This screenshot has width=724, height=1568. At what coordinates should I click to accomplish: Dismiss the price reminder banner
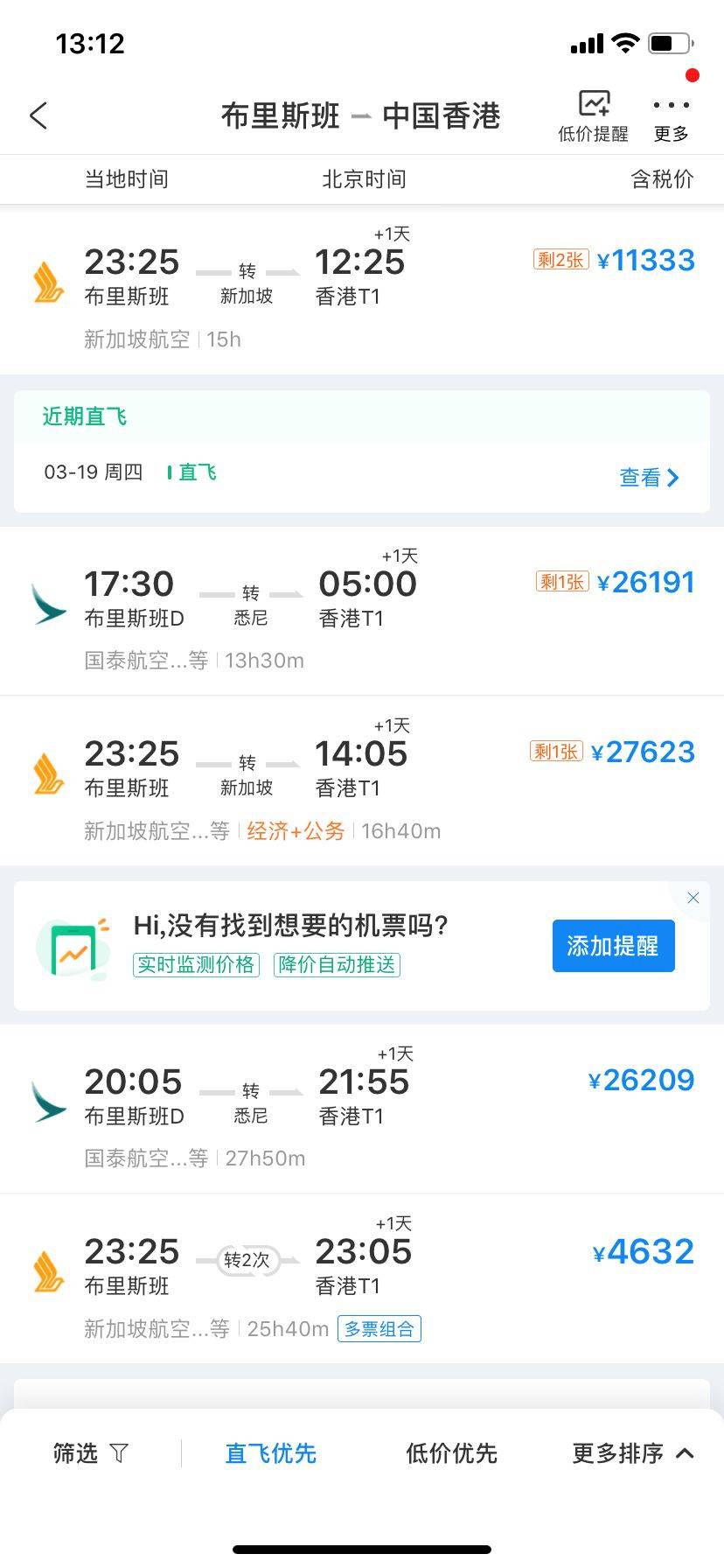click(693, 898)
